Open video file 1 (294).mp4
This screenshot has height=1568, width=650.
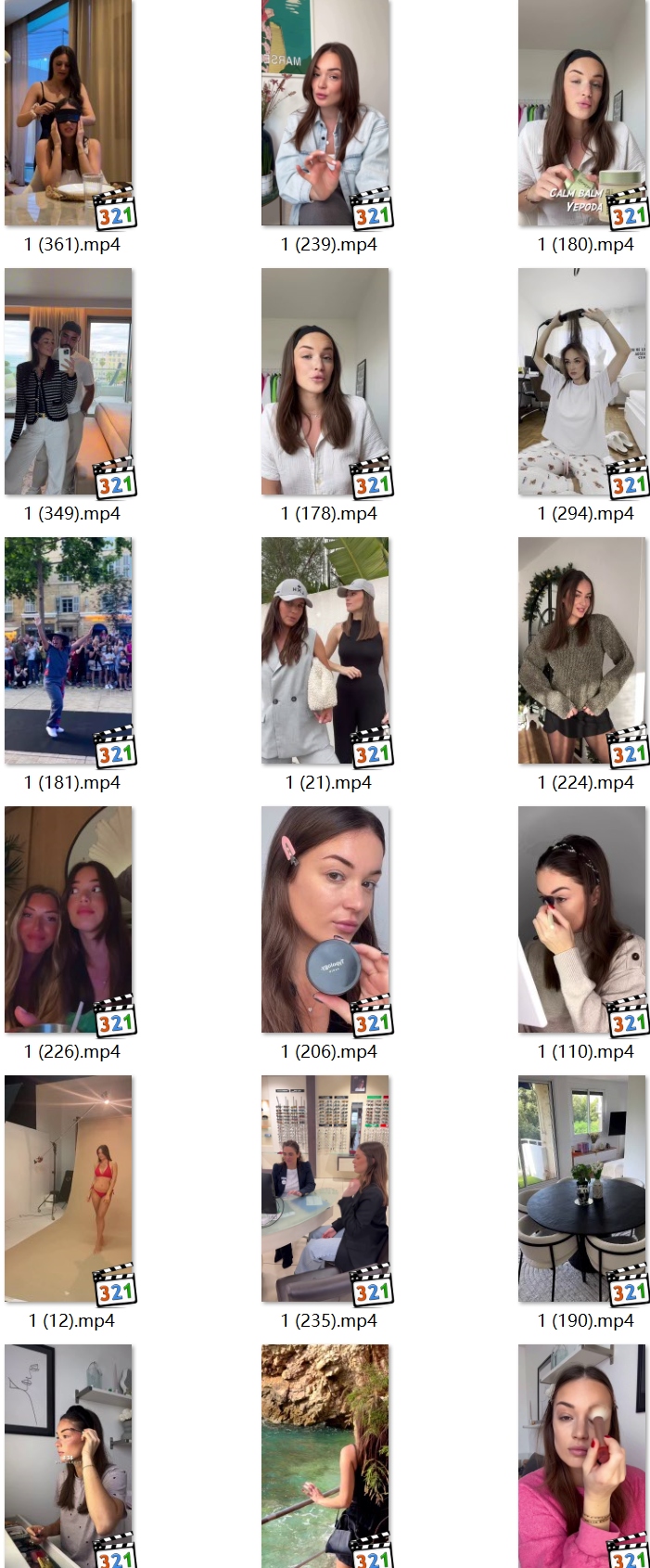[x=582, y=382]
